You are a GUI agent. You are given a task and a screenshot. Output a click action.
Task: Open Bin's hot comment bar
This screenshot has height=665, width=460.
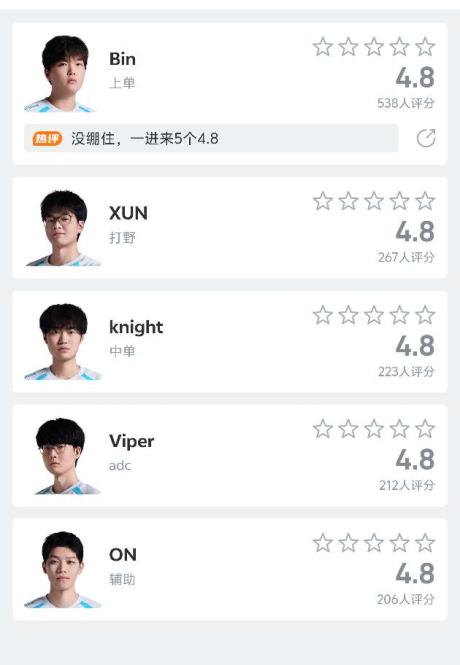(x=211, y=138)
